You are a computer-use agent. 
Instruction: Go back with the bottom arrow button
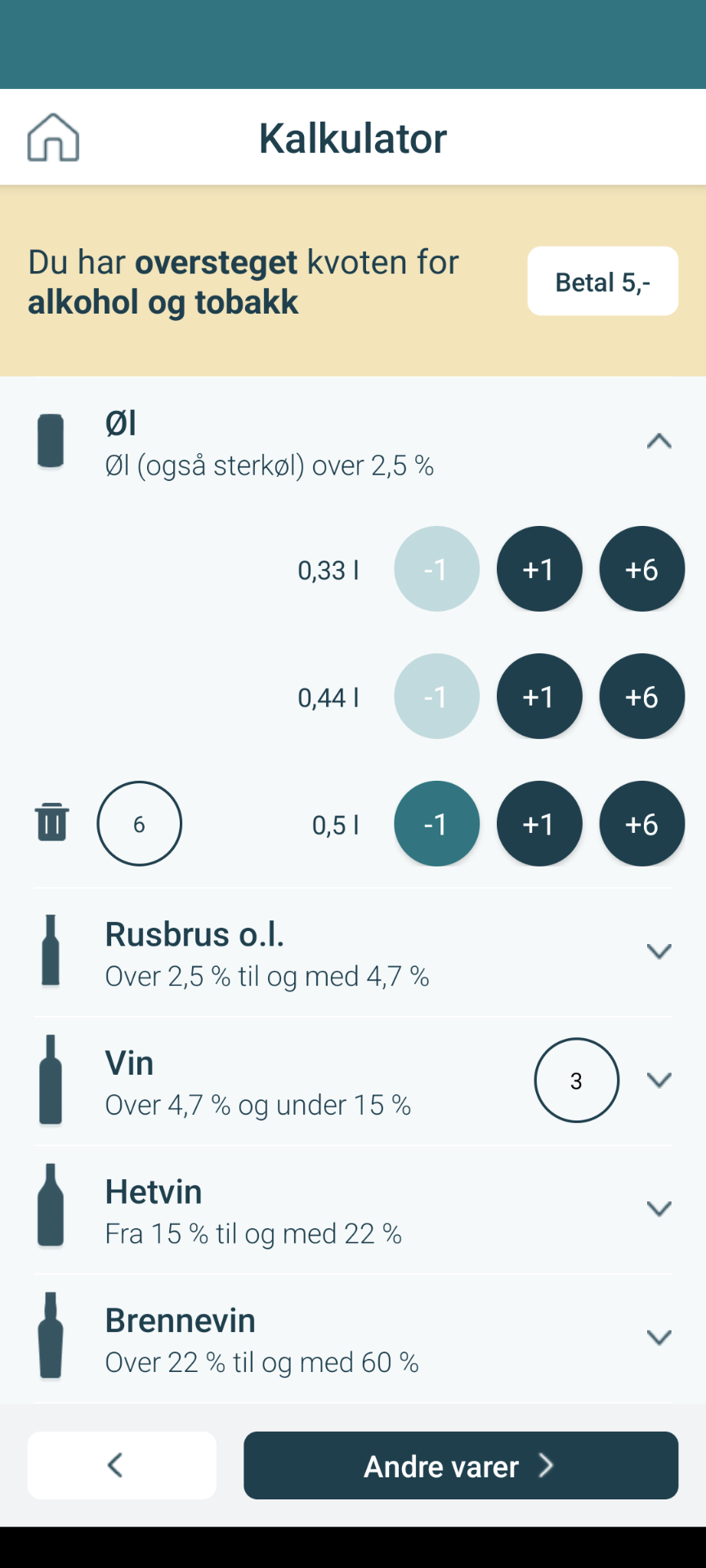pyautogui.click(x=122, y=1466)
